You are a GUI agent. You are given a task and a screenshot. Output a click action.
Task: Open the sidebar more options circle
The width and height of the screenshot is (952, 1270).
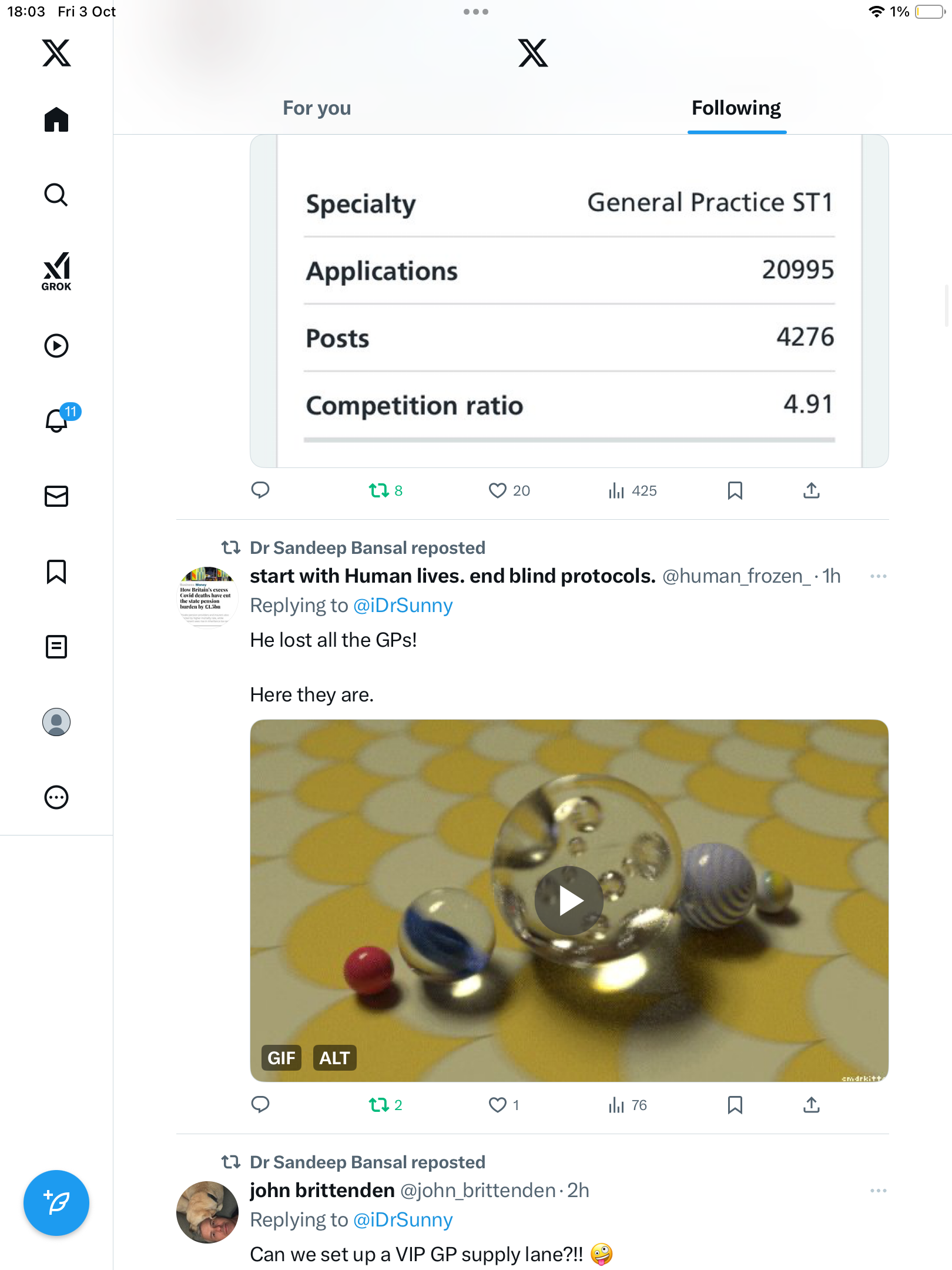click(56, 797)
